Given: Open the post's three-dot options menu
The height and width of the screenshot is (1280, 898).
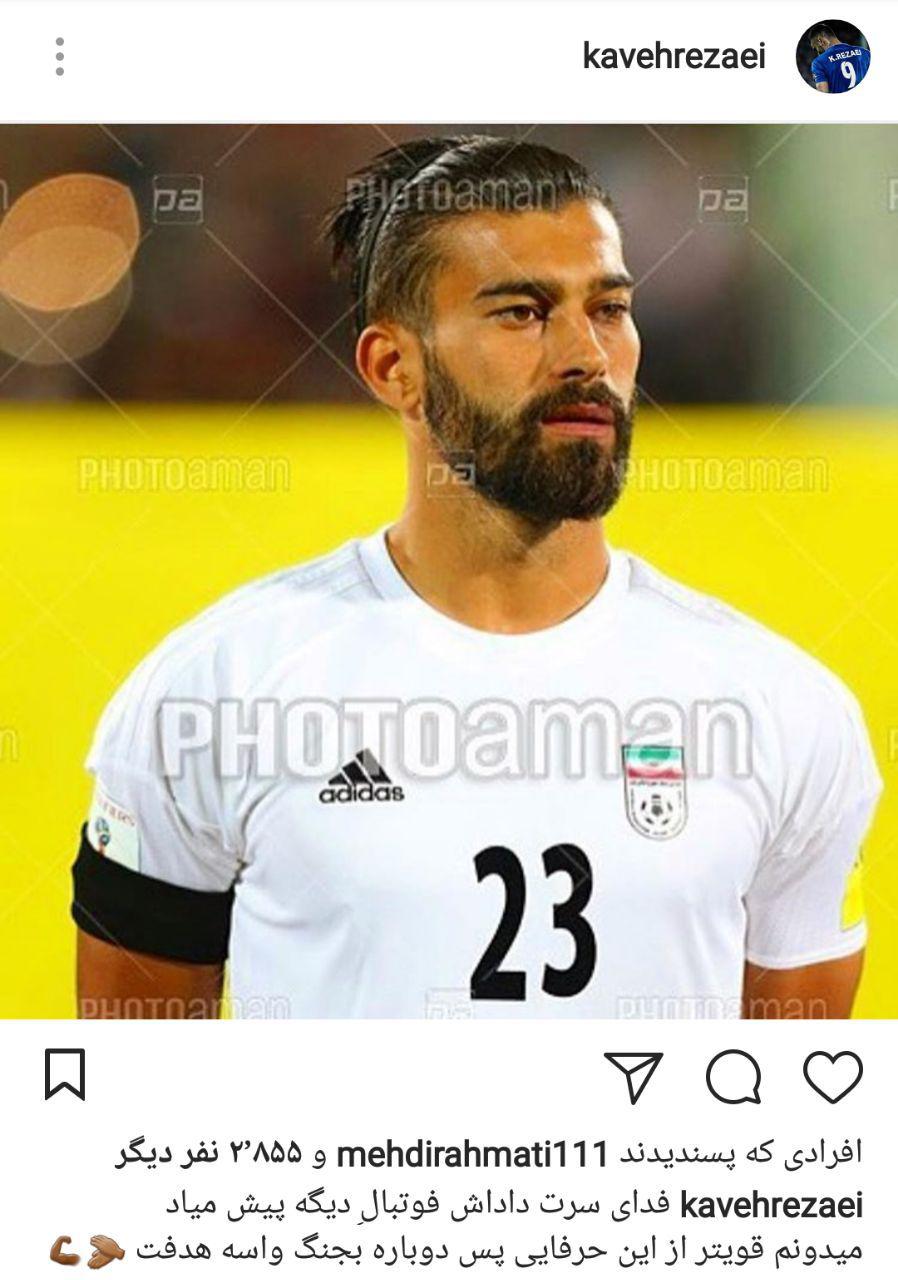Looking at the screenshot, I should (x=60, y=57).
